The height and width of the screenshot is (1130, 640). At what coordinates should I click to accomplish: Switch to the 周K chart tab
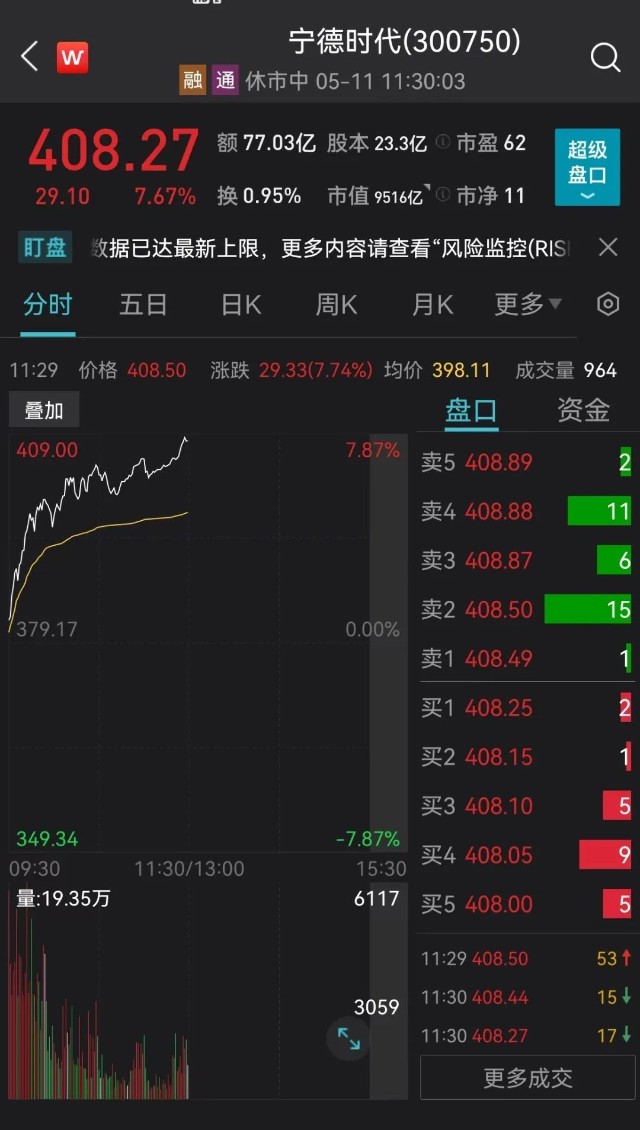pos(336,305)
